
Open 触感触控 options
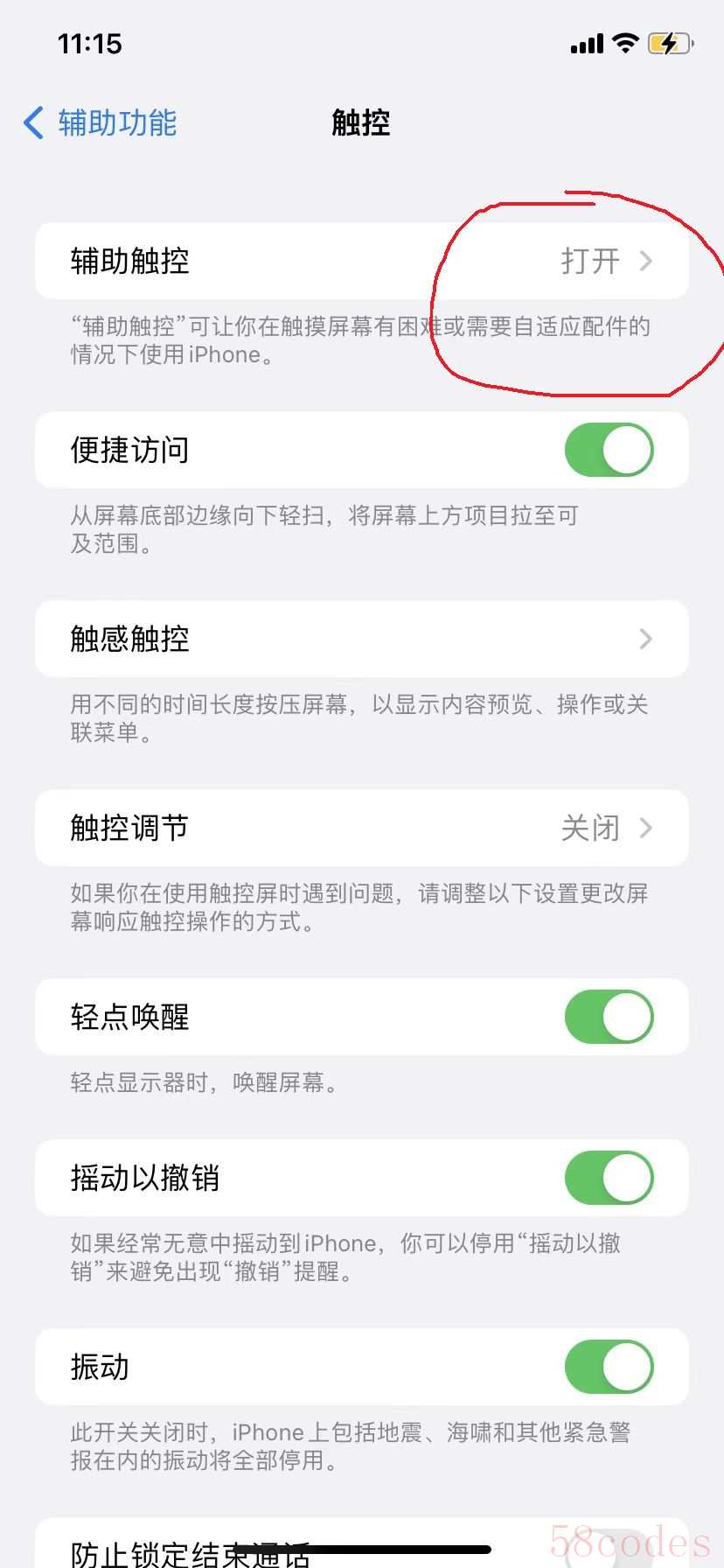pyautogui.click(x=361, y=639)
